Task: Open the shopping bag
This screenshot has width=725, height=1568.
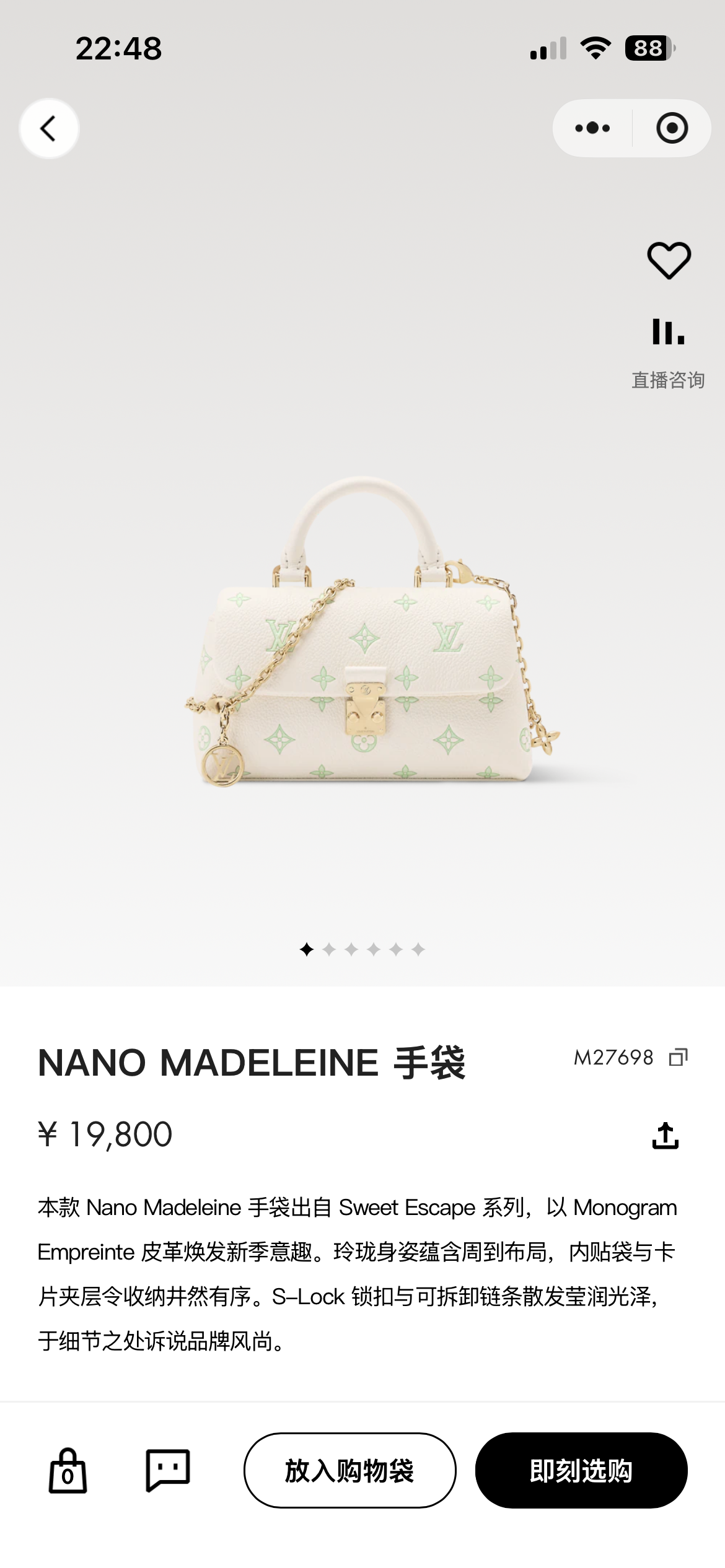Action: click(x=68, y=1471)
